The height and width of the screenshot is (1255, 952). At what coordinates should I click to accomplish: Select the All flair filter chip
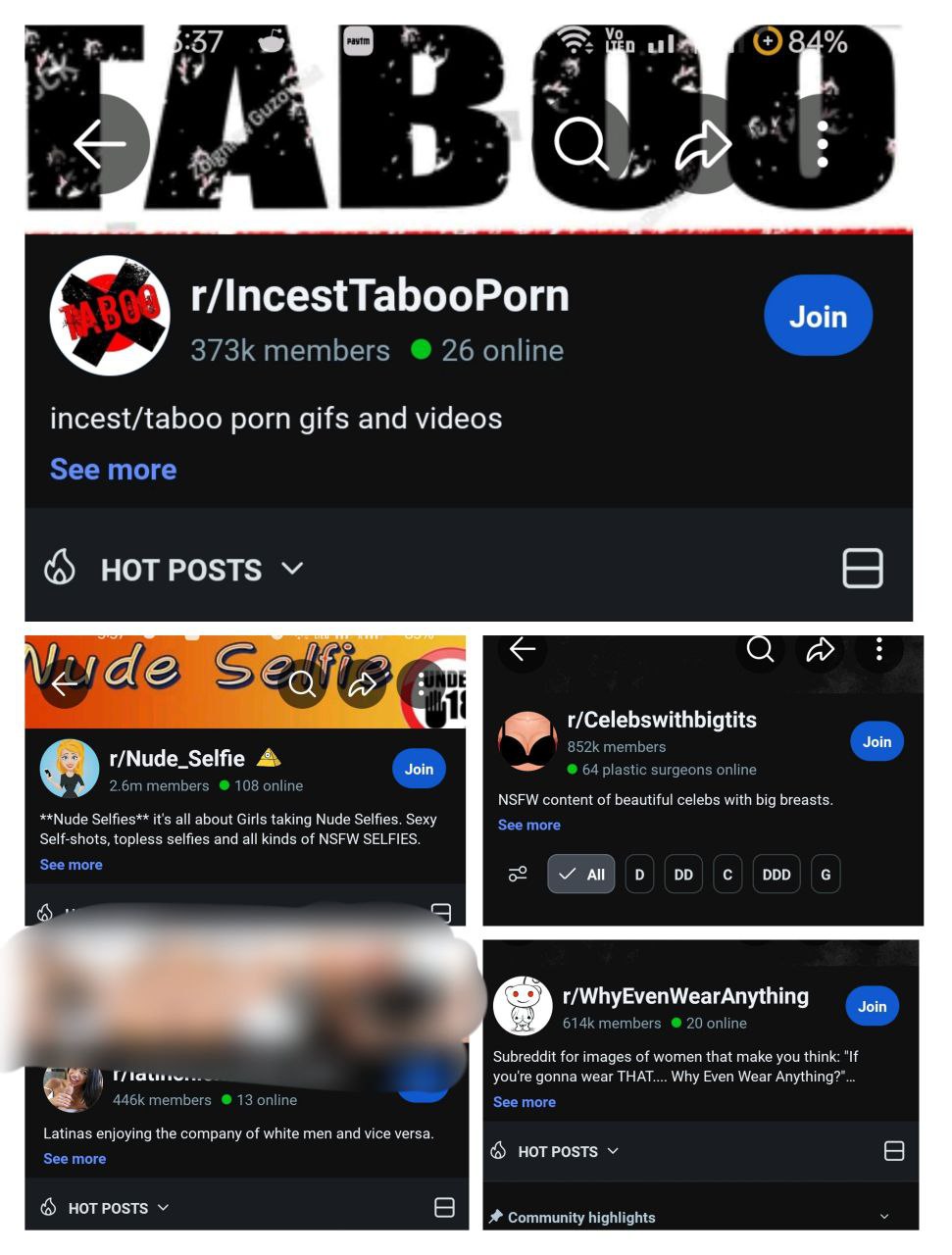click(580, 874)
